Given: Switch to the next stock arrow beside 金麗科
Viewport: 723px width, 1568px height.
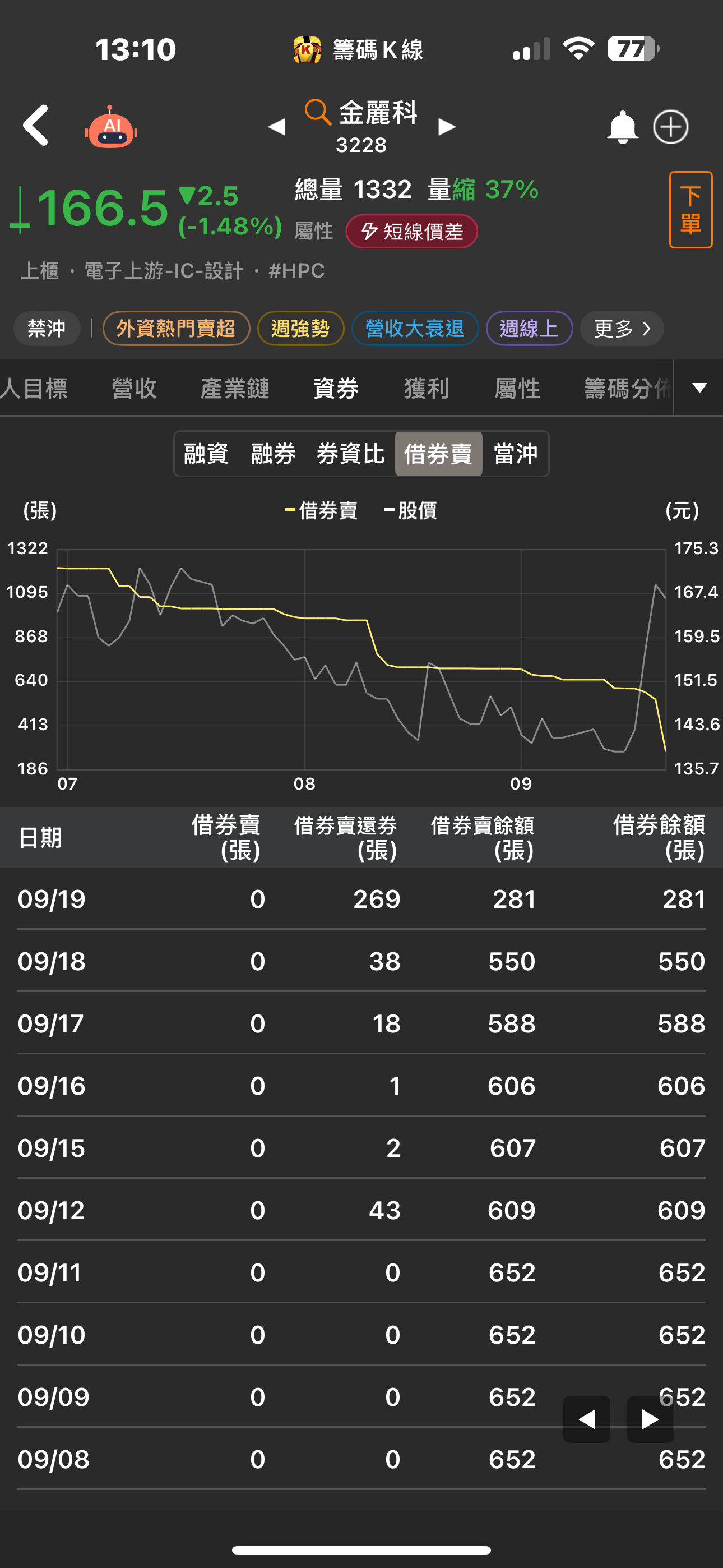Looking at the screenshot, I should click(447, 127).
